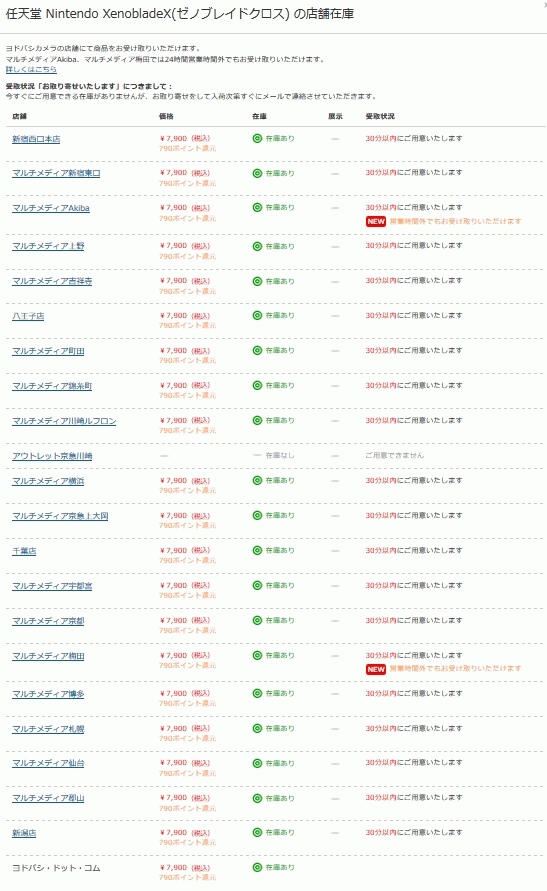The width and height of the screenshot is (547, 891).
Task: Open マルチメディア町田 store page
Action: pos(48,351)
